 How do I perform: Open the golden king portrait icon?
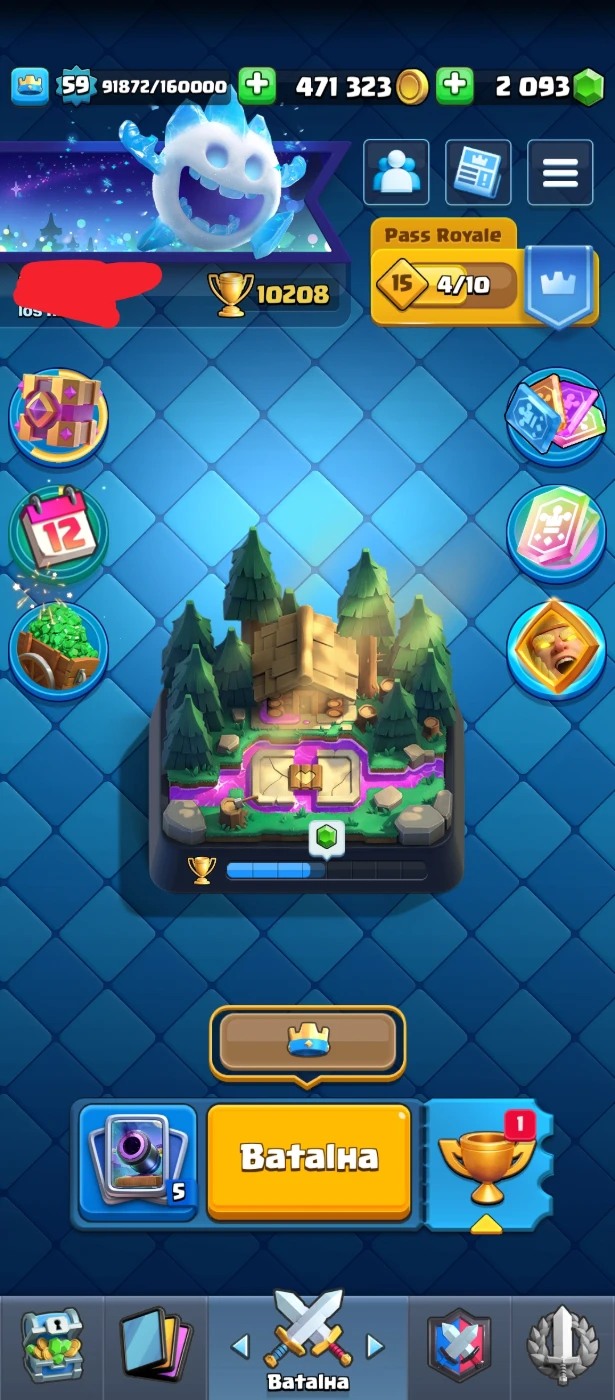[556, 650]
